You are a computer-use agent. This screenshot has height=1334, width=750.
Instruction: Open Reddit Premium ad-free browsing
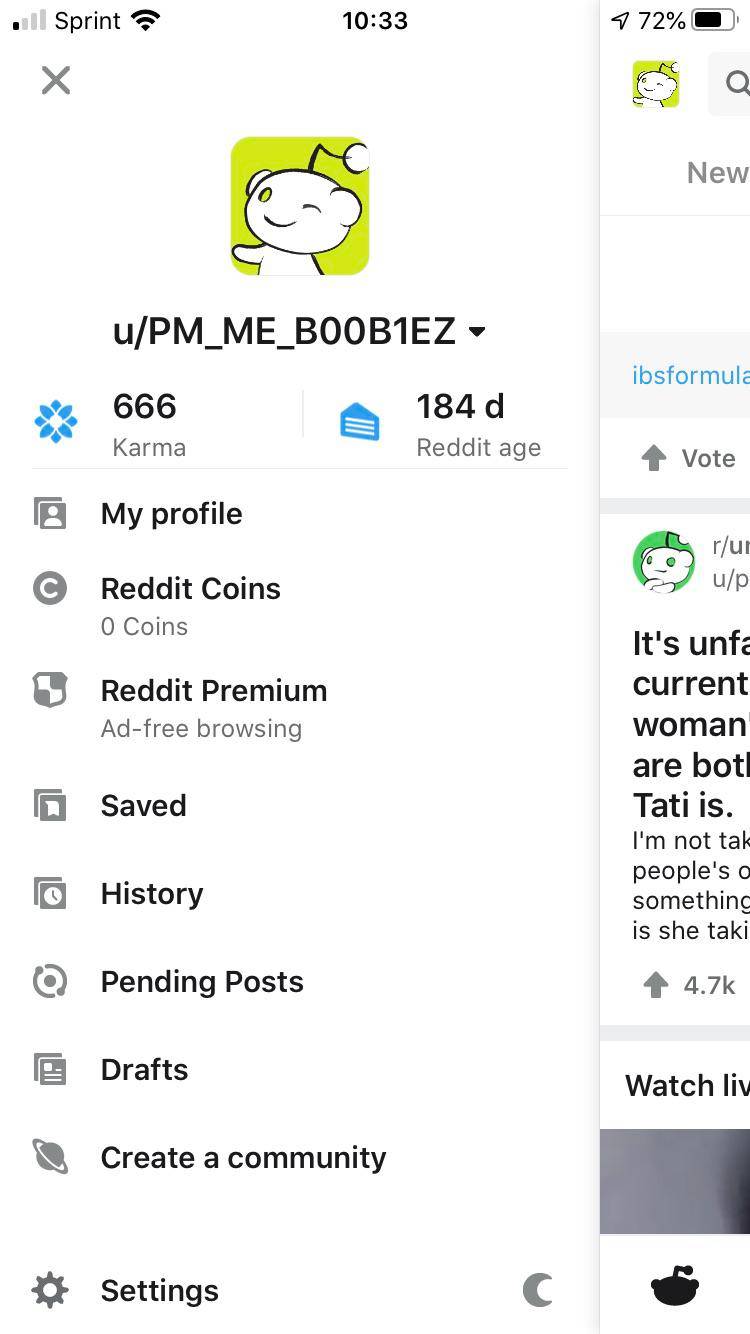click(213, 691)
